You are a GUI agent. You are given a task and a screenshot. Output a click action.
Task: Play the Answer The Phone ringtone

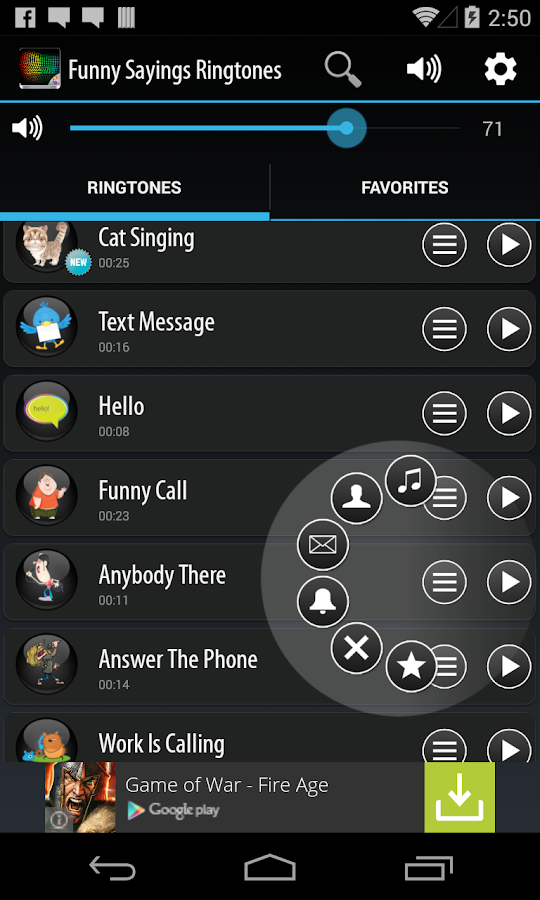pyautogui.click(x=509, y=666)
